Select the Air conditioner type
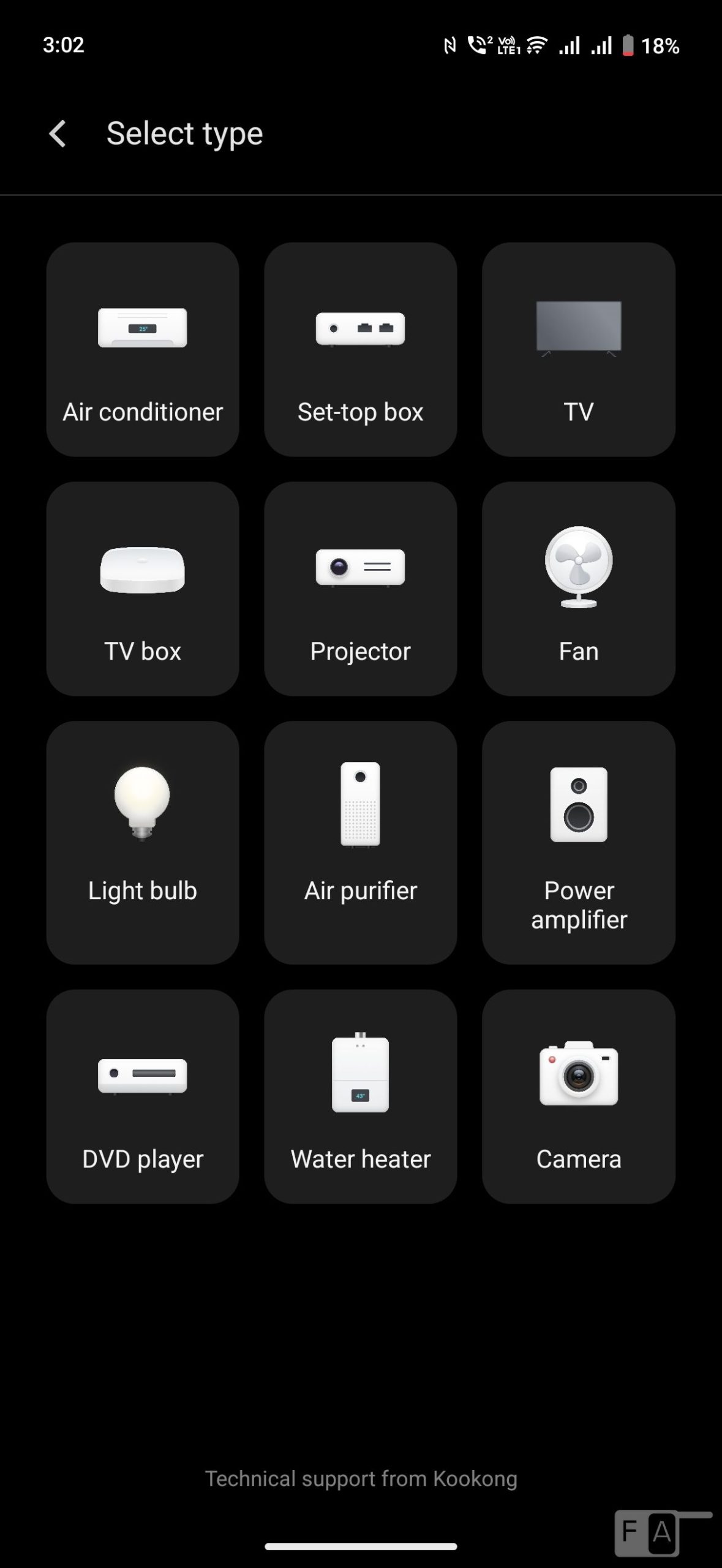The image size is (722, 1568). (x=143, y=350)
